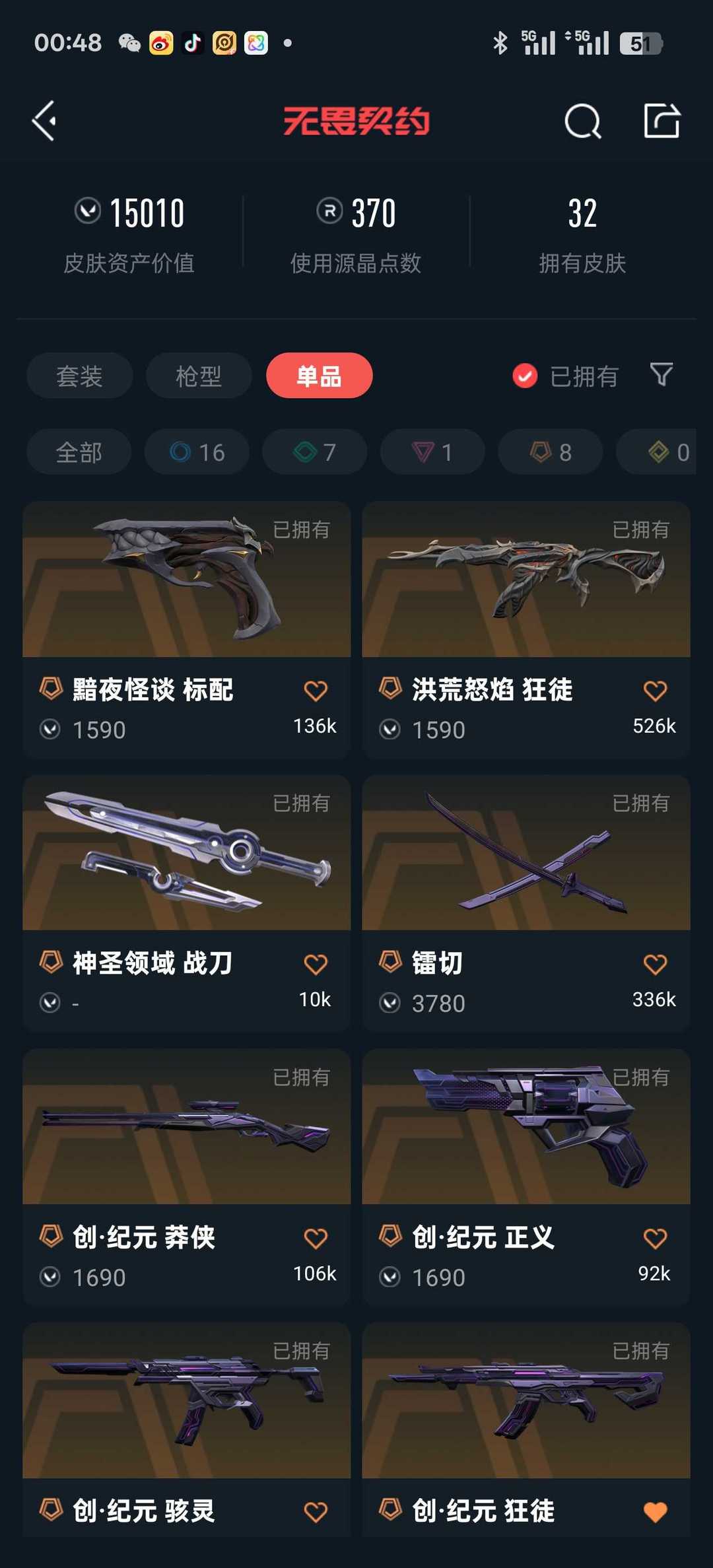Image resolution: width=713 pixels, height=1568 pixels.
Task: Tap the share icon in the header
Action: [662, 121]
